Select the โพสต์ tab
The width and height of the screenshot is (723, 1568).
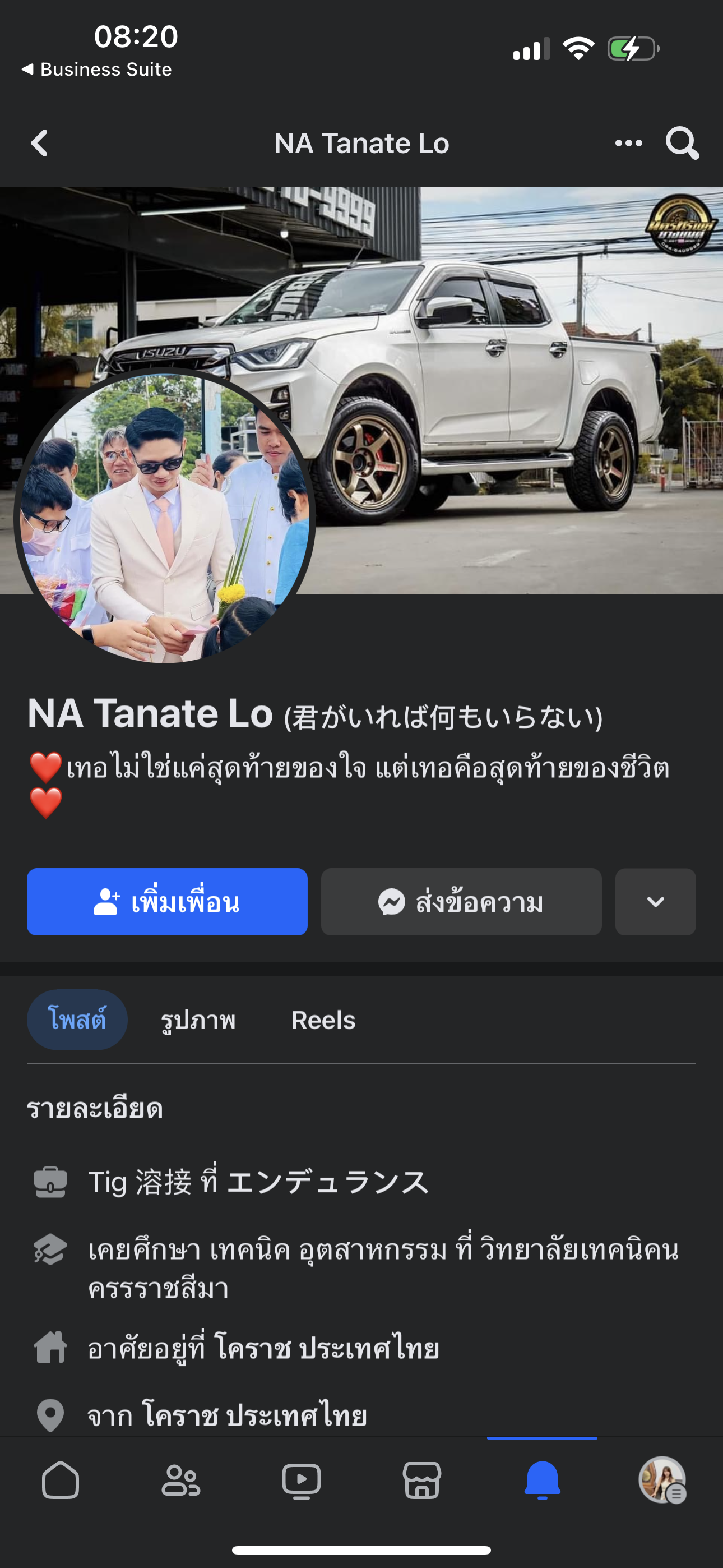[77, 1020]
